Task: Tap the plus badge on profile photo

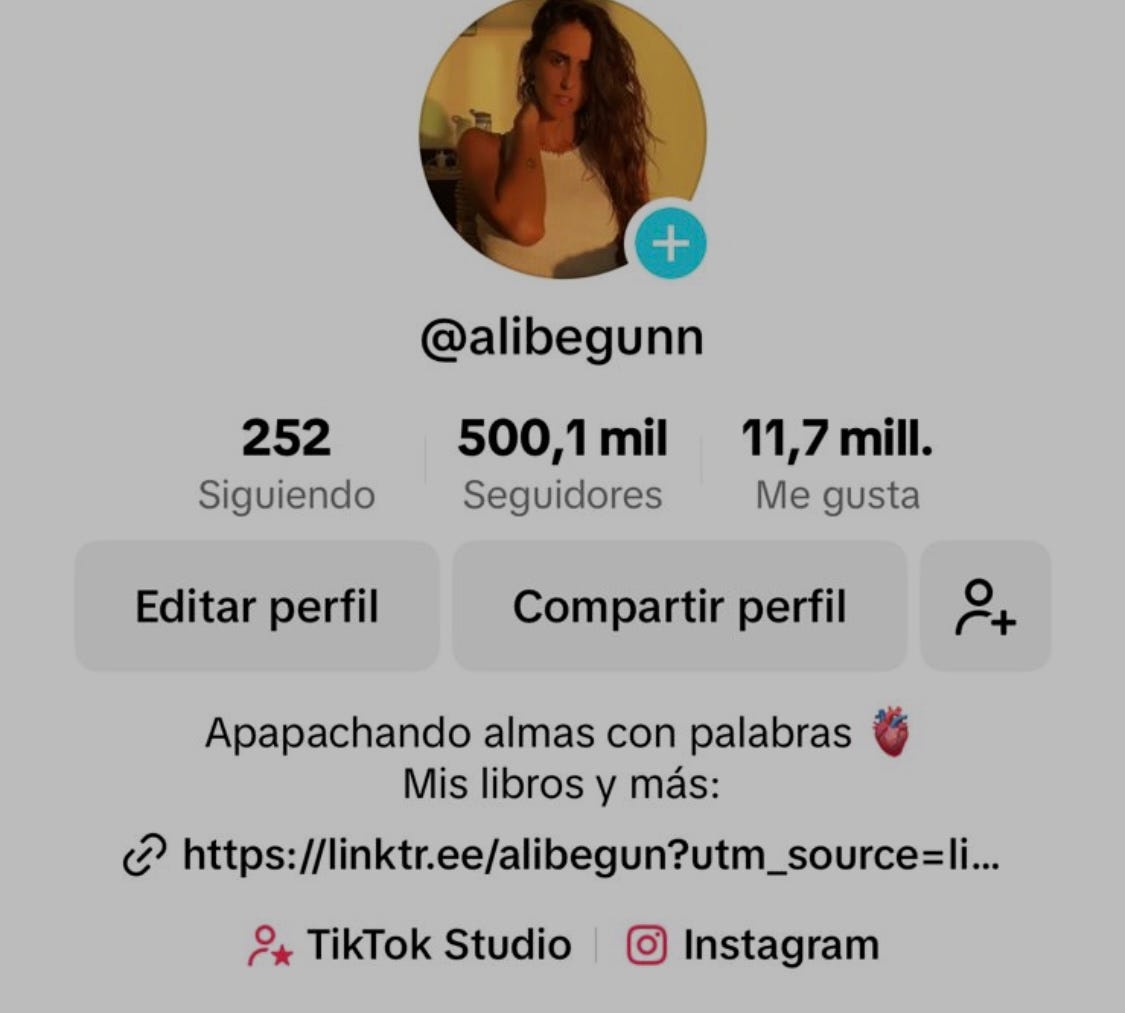Action: [x=670, y=243]
